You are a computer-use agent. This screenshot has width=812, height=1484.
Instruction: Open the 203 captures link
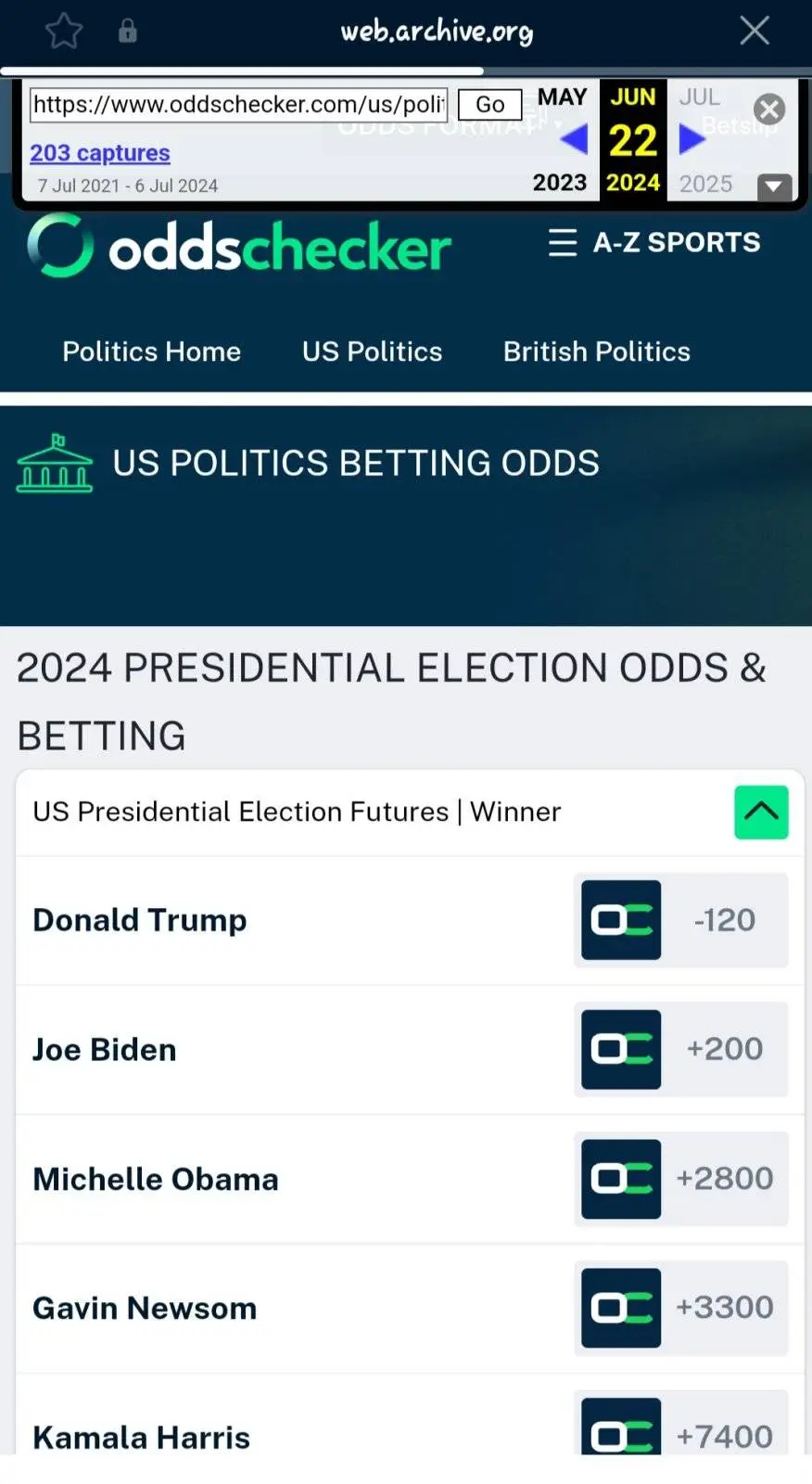[100, 153]
